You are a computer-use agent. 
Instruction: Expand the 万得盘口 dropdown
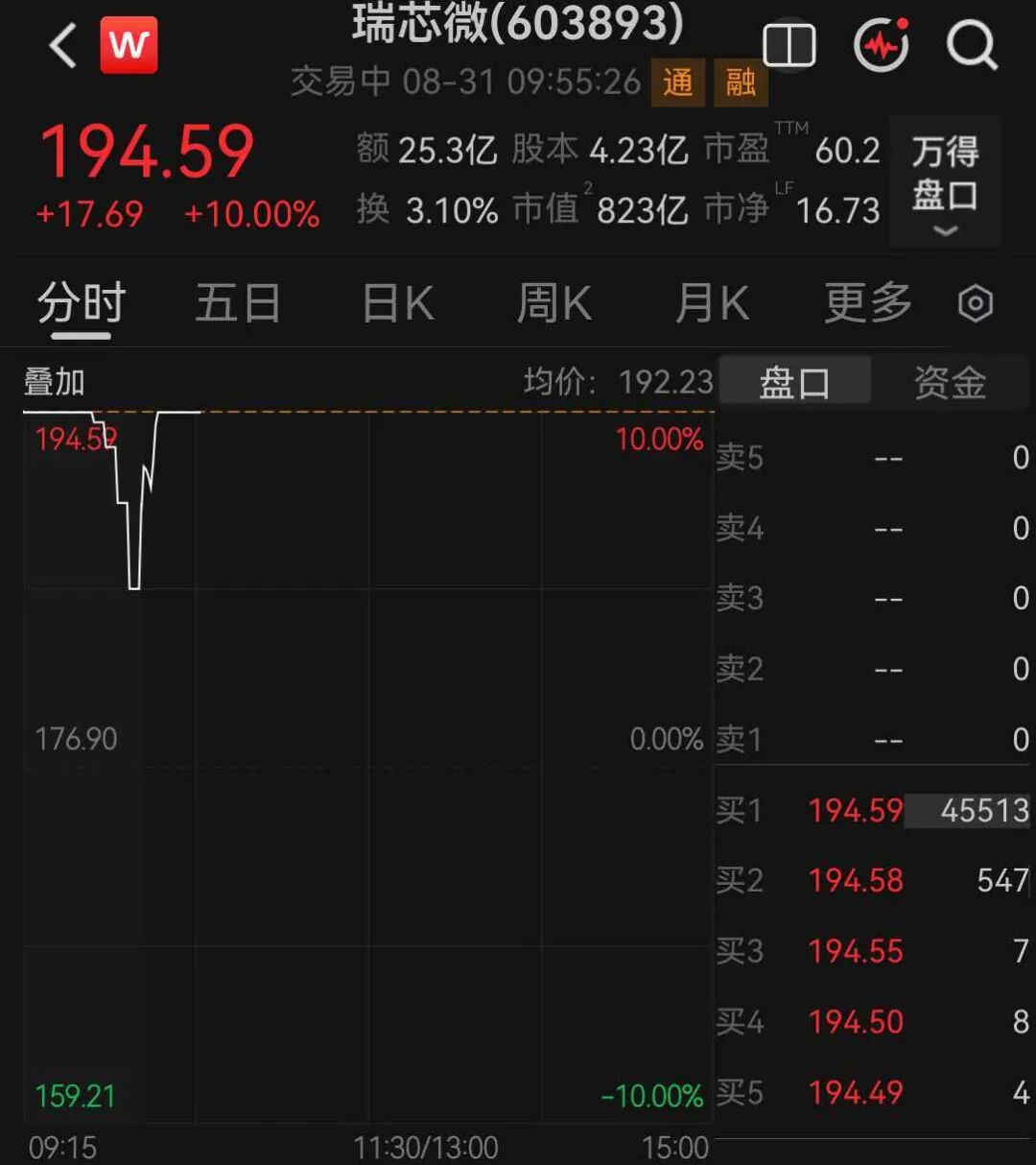945,182
